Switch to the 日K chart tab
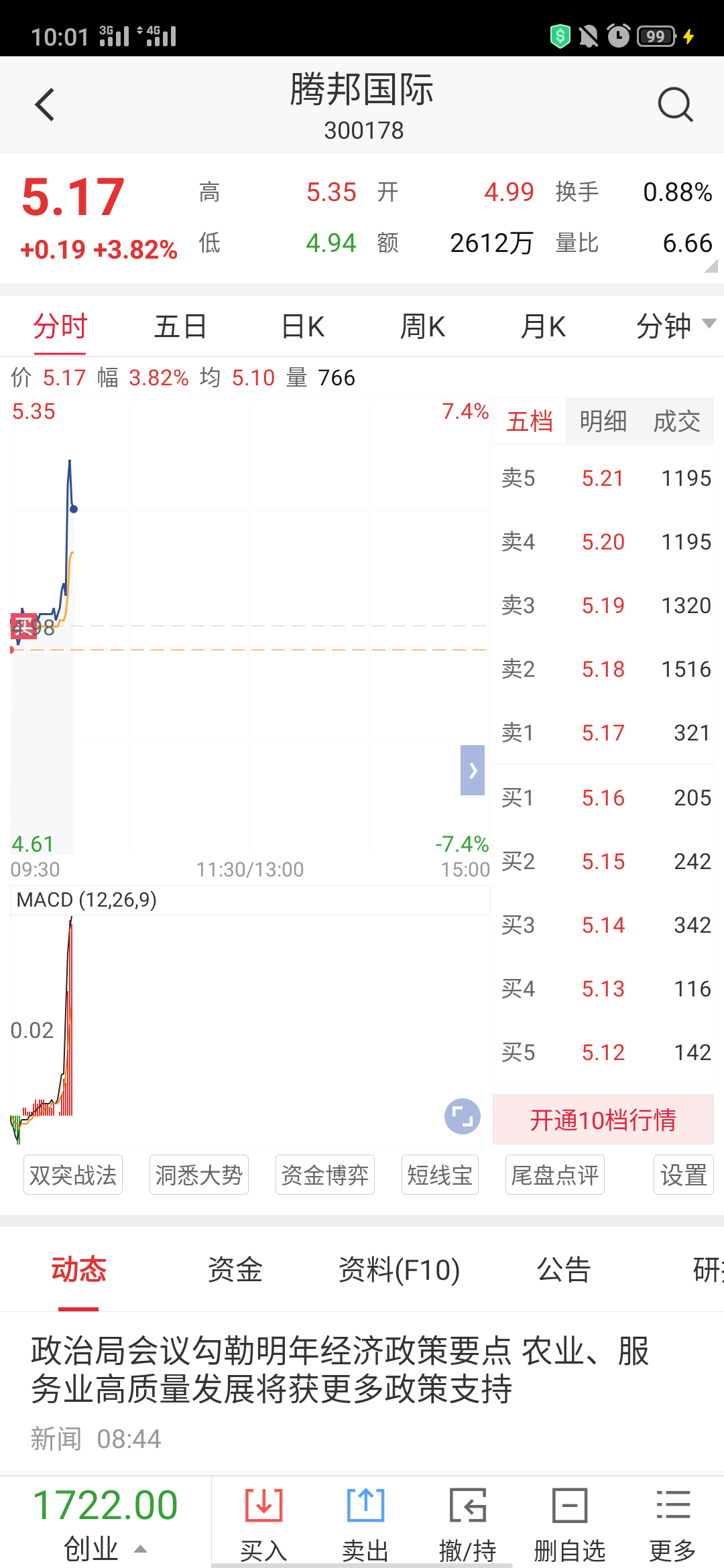The width and height of the screenshot is (724, 1568). tap(302, 327)
